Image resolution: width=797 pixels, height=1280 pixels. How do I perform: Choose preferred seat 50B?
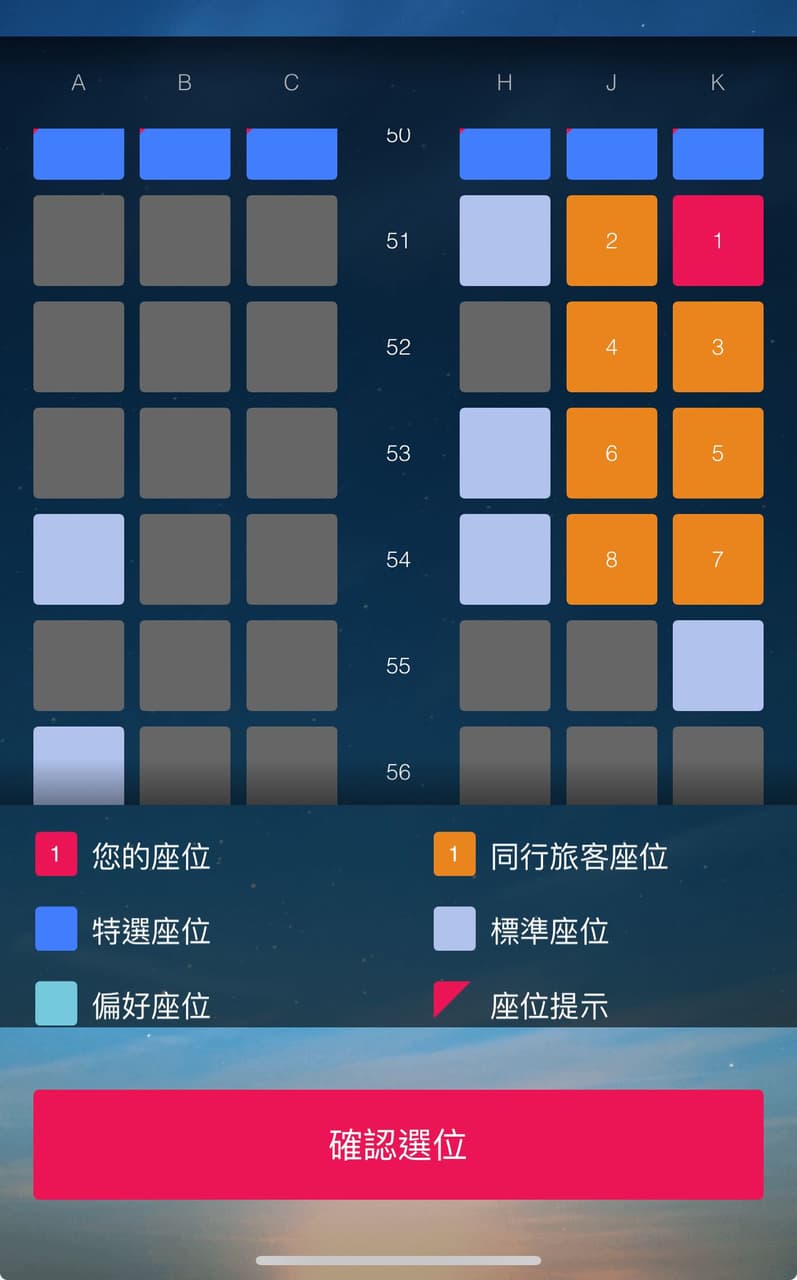[x=185, y=155]
